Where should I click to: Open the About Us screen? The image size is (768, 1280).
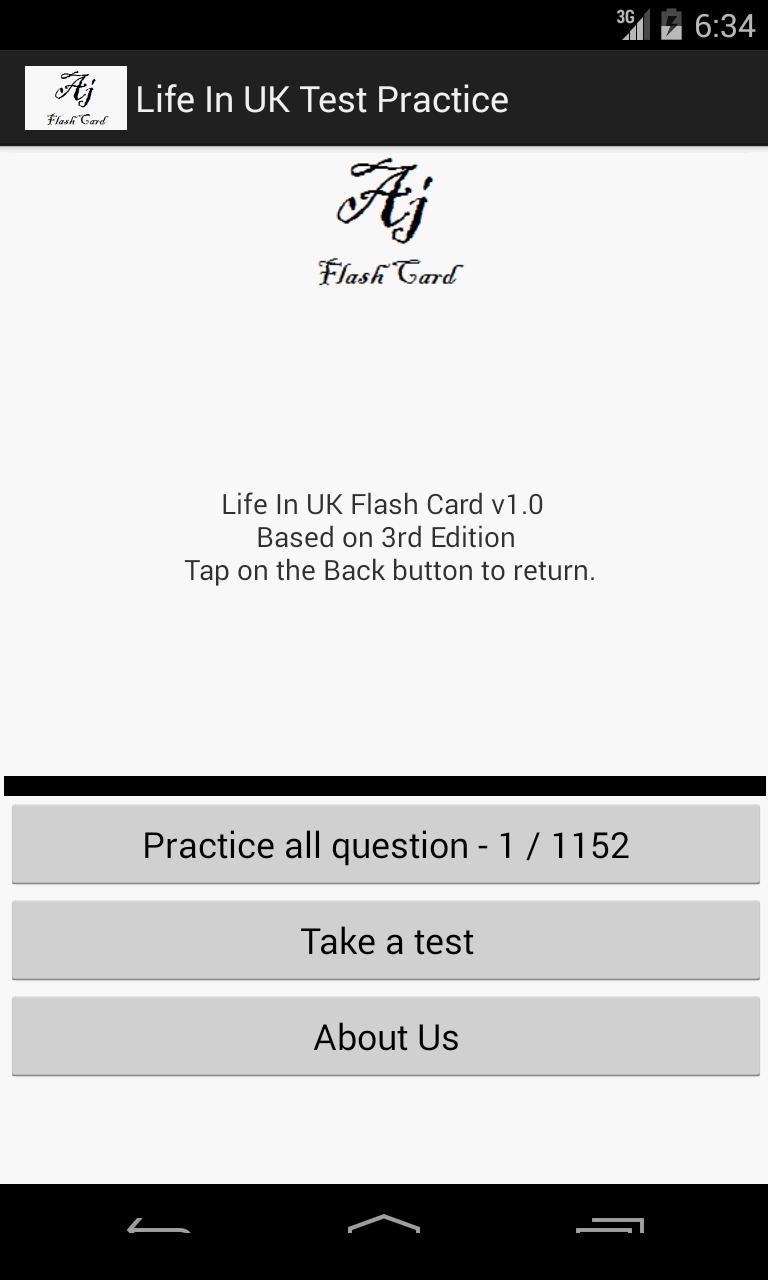(x=384, y=1037)
